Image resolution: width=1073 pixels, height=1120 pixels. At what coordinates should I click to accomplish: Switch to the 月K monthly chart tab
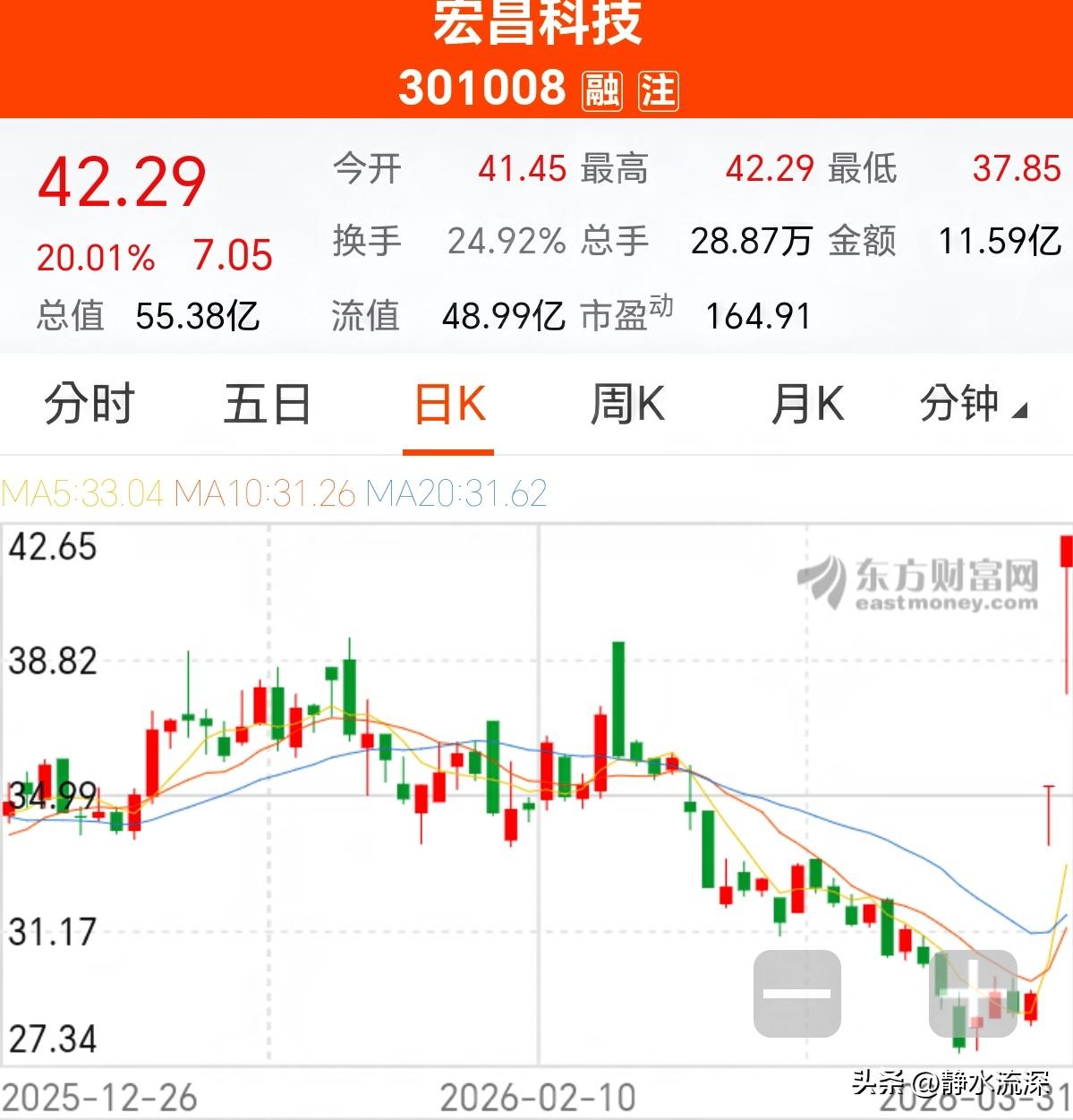pos(807,404)
